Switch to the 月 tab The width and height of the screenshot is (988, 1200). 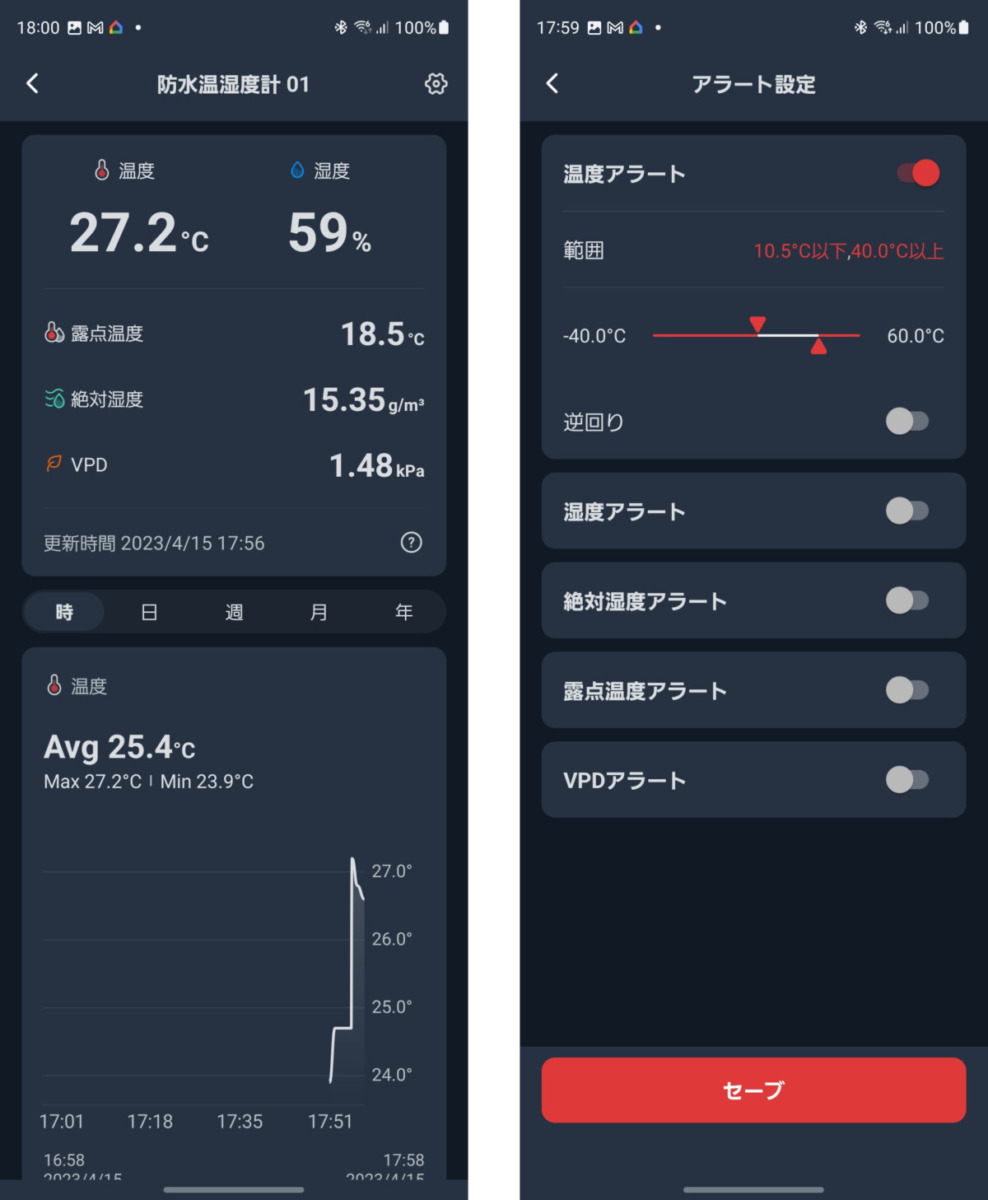tap(318, 612)
